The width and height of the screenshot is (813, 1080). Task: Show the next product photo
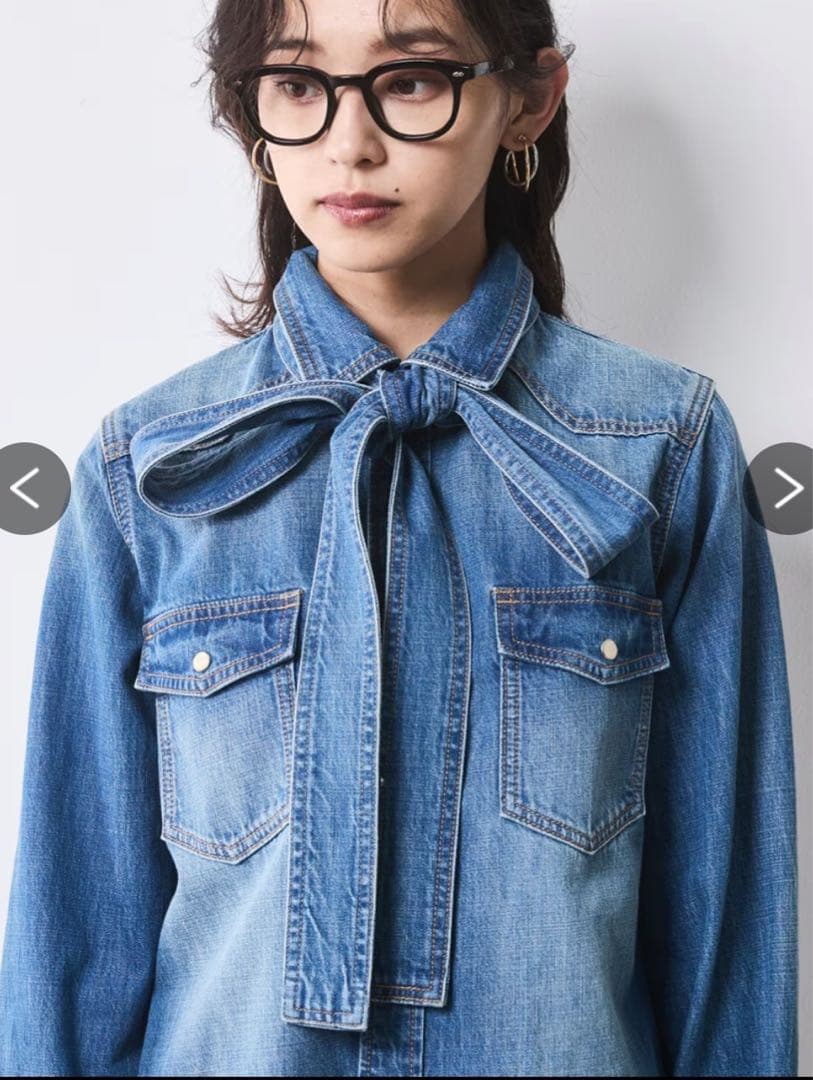(785, 488)
